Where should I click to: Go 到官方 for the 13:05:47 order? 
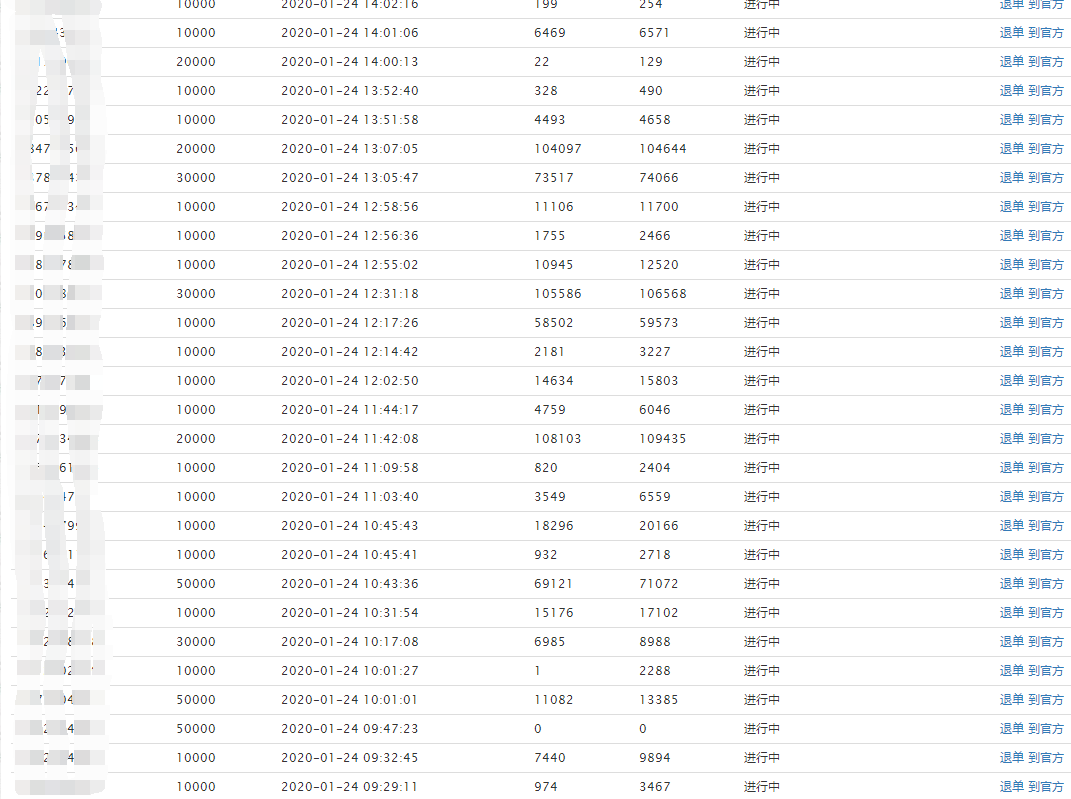1046,178
